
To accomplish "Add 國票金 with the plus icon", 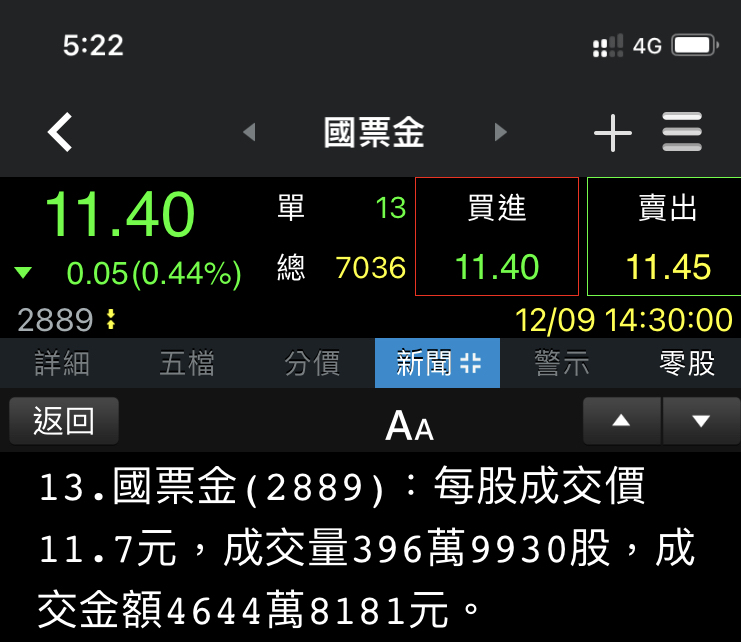I will [612, 133].
